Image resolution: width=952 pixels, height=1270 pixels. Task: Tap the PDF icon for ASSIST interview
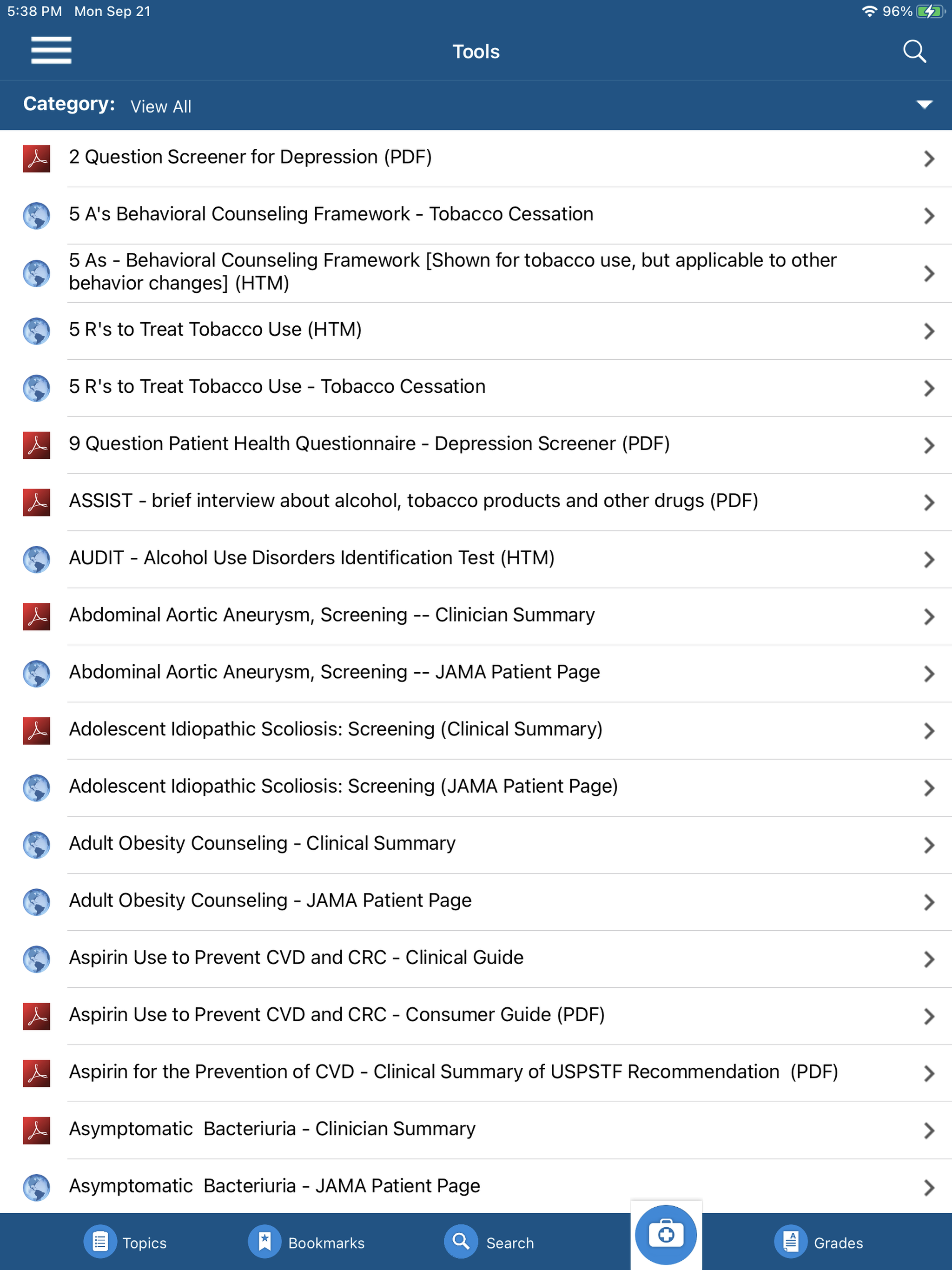point(36,501)
